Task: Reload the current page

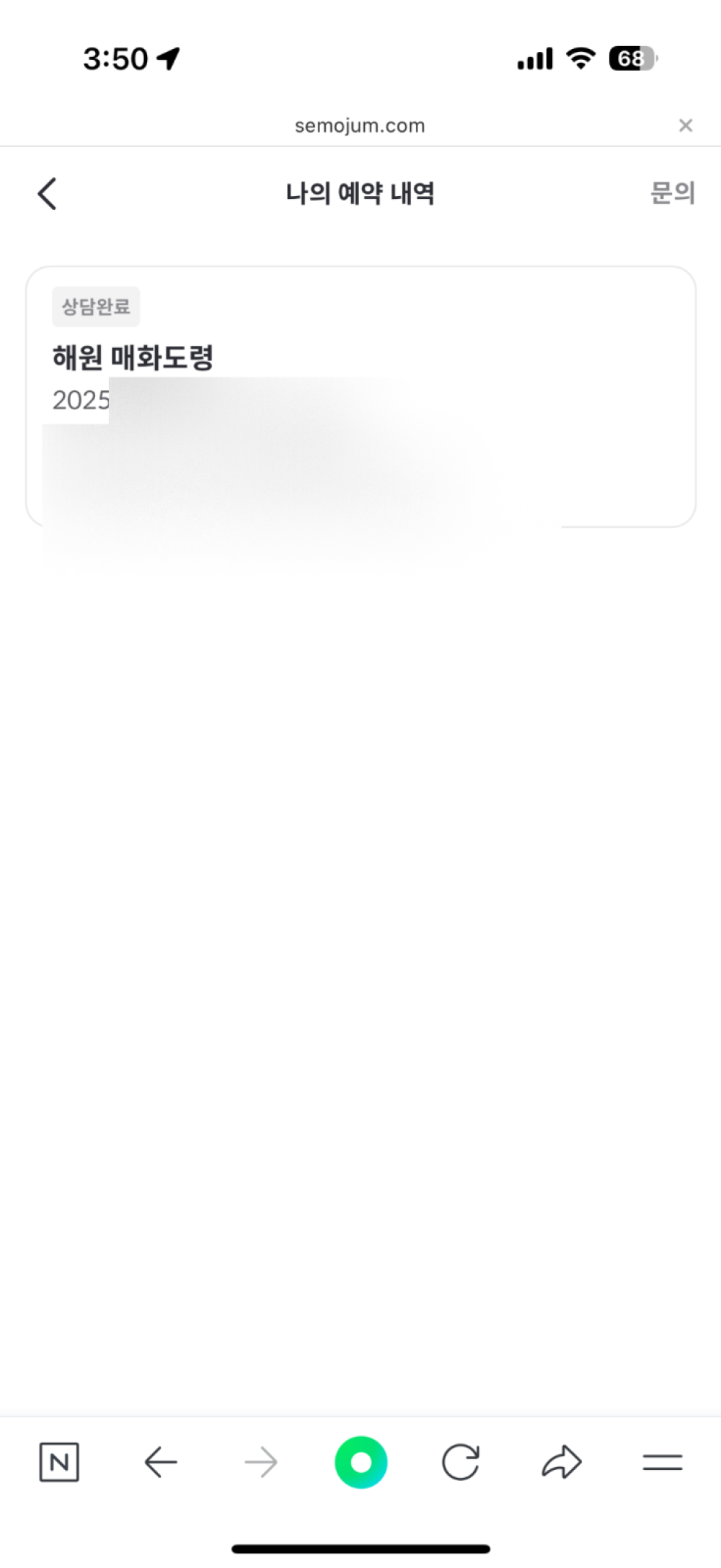Action: (461, 1462)
